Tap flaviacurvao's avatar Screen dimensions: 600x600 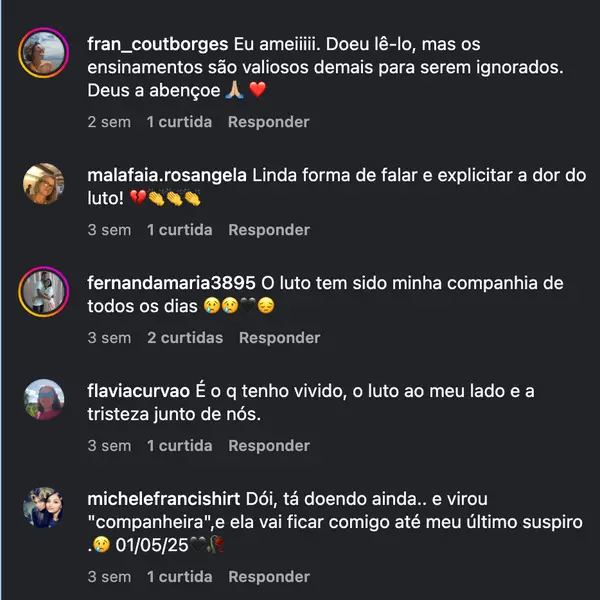(44, 399)
